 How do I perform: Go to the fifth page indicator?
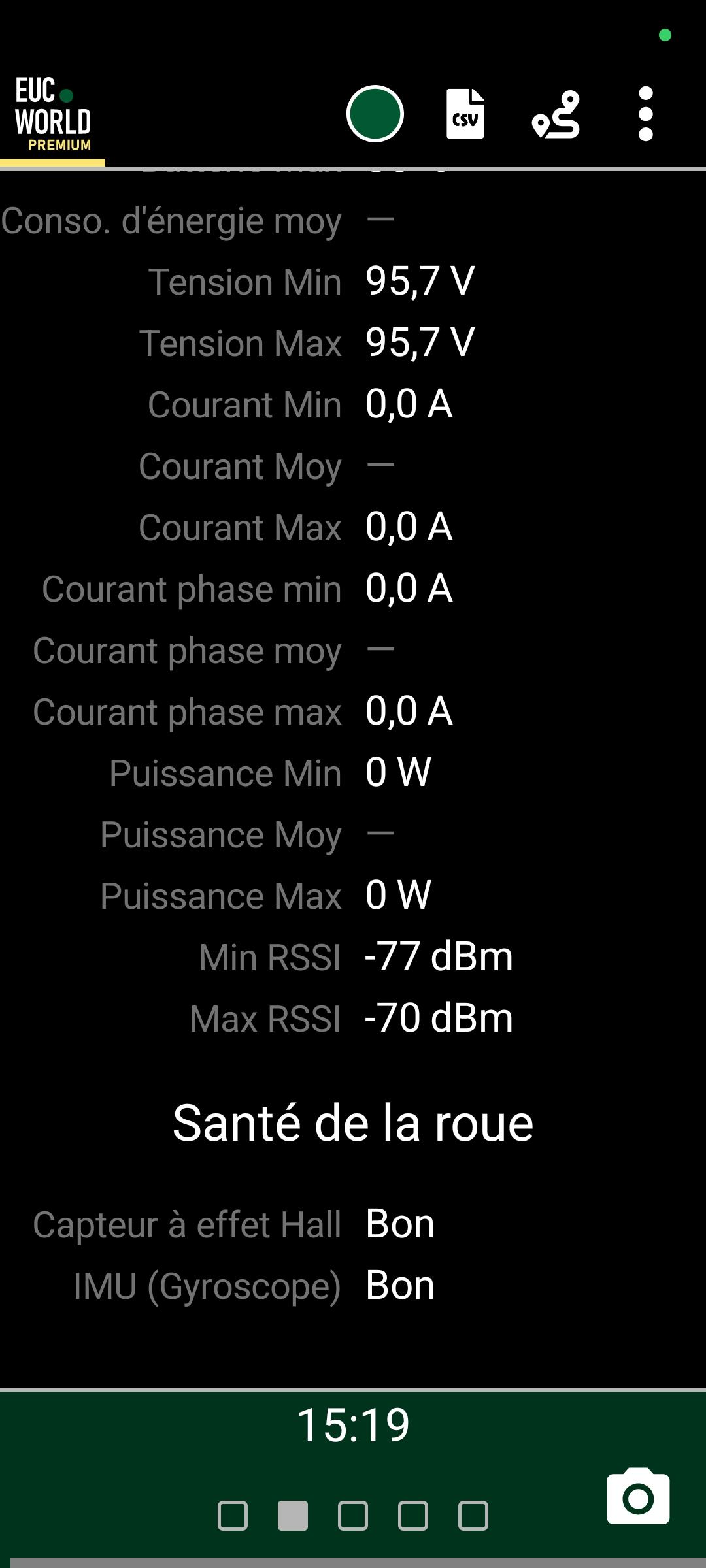tap(473, 1516)
